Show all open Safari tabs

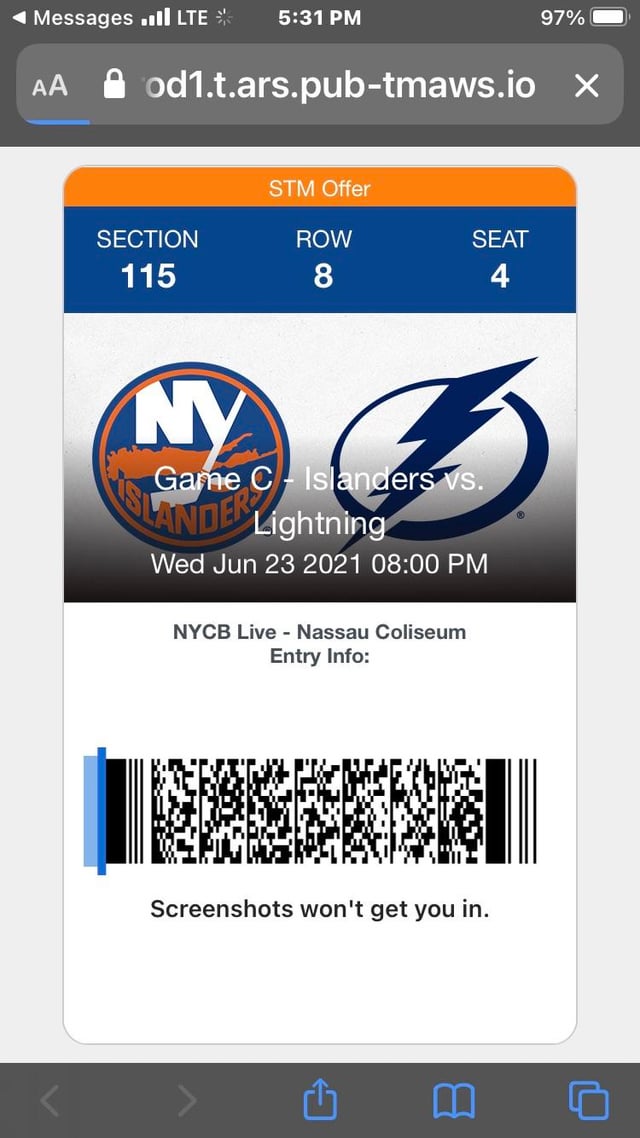(x=588, y=1102)
